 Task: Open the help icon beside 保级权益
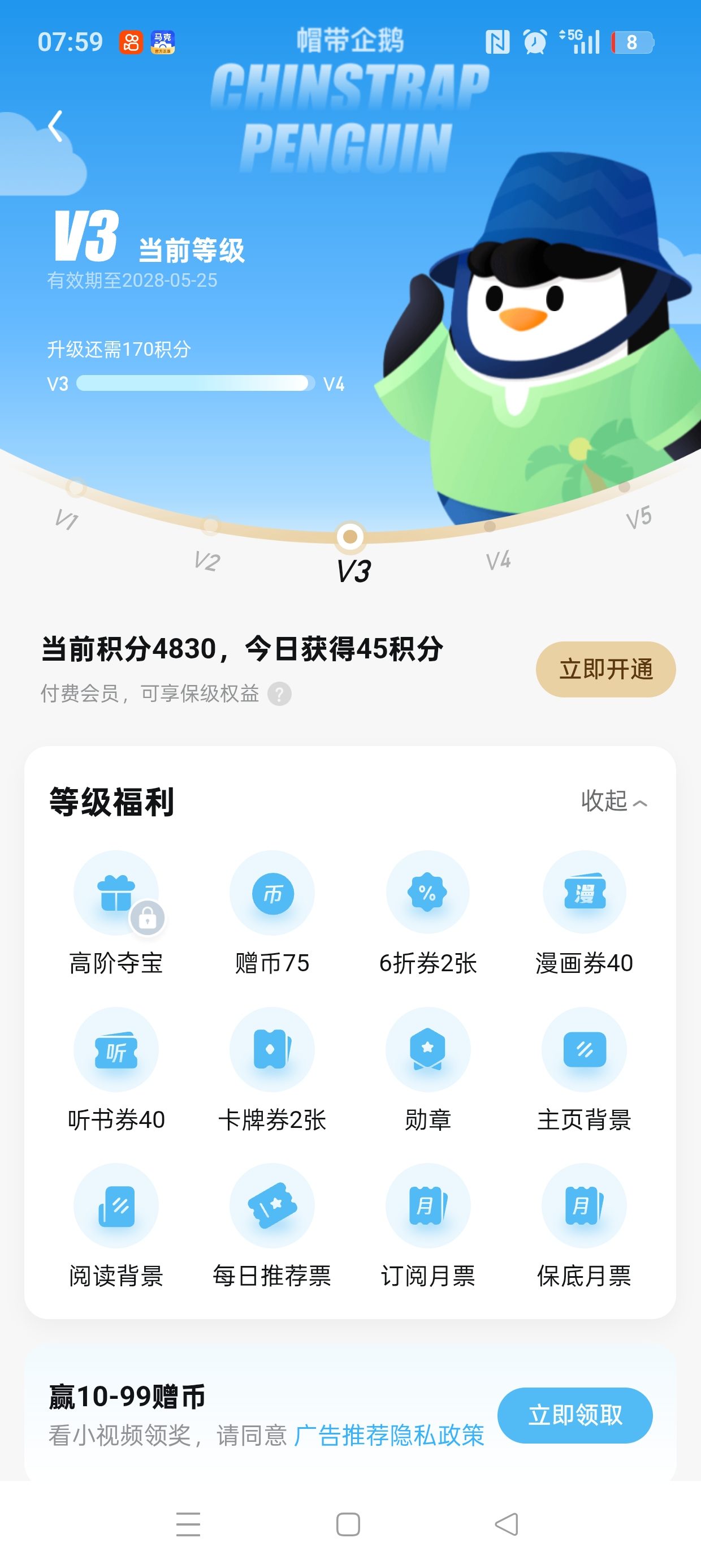point(279,694)
